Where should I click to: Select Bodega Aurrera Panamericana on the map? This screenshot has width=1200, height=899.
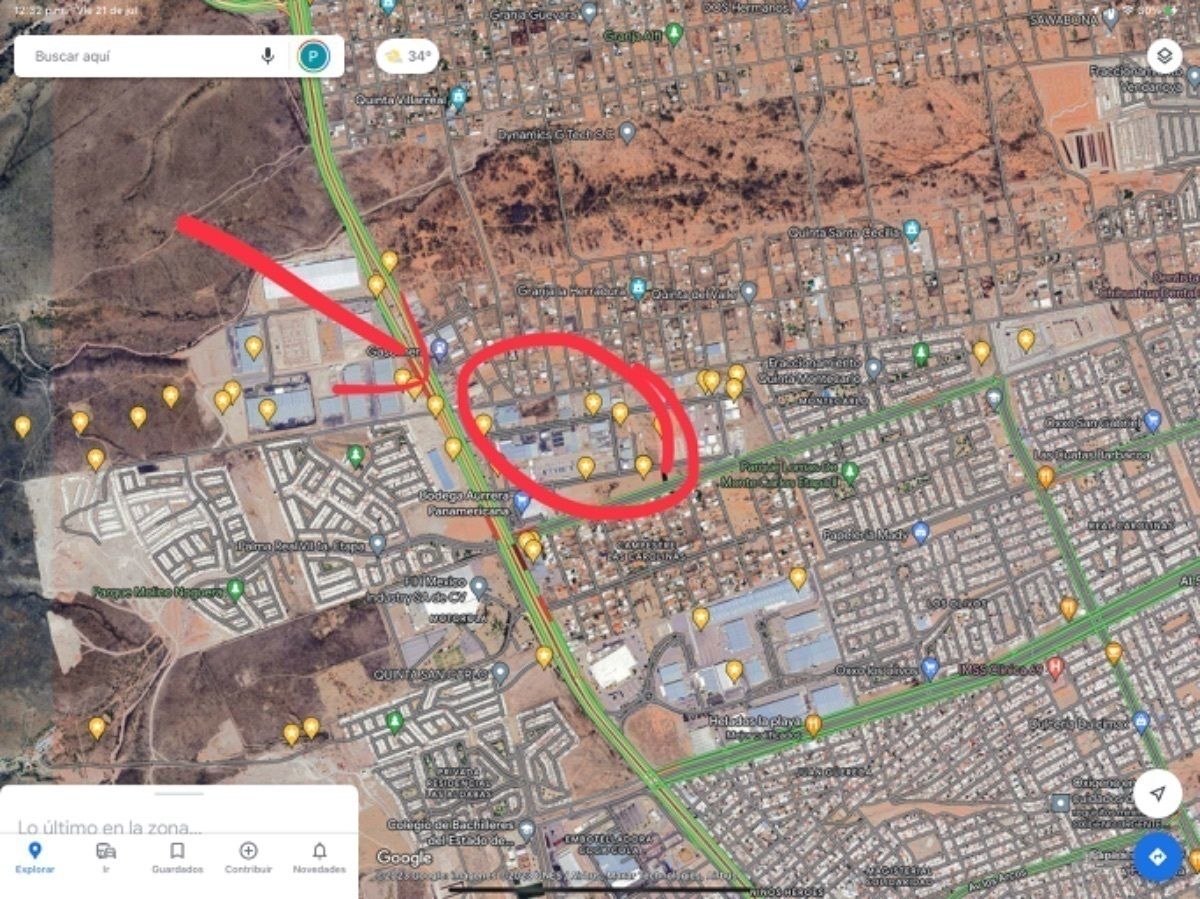[521, 500]
